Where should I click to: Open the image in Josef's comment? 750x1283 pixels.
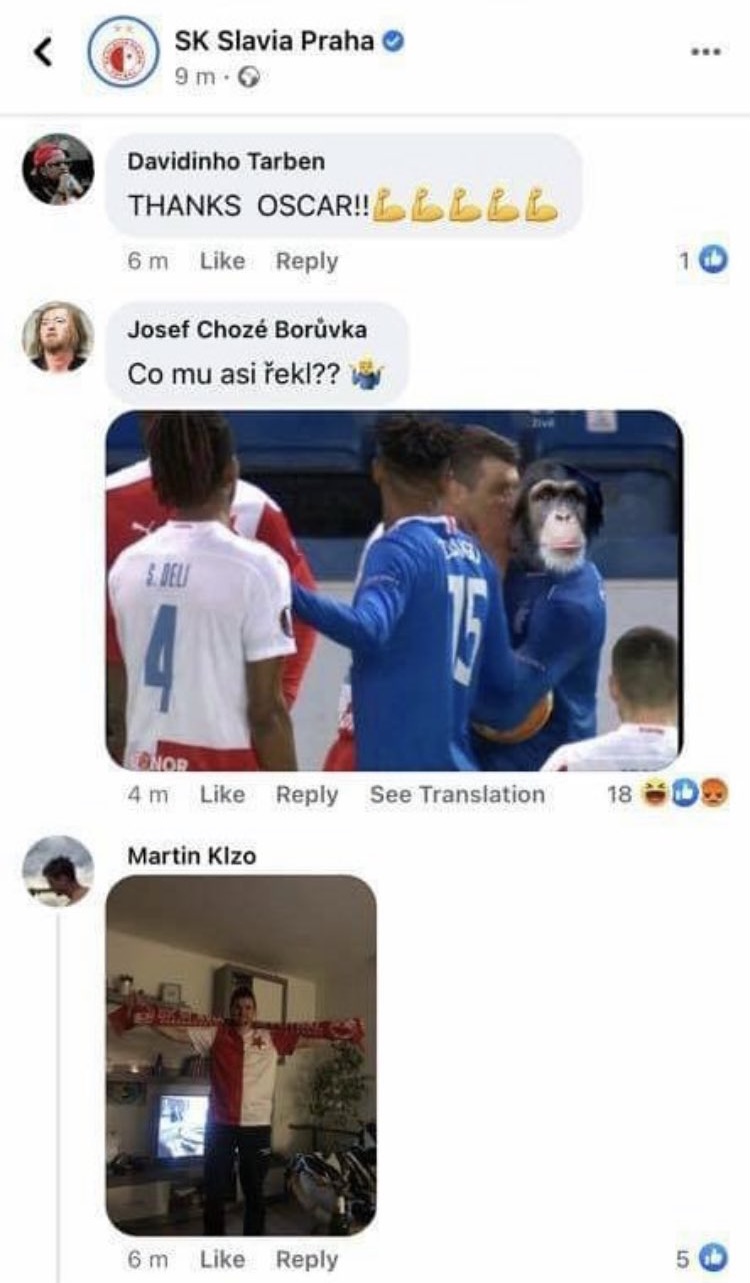point(394,590)
